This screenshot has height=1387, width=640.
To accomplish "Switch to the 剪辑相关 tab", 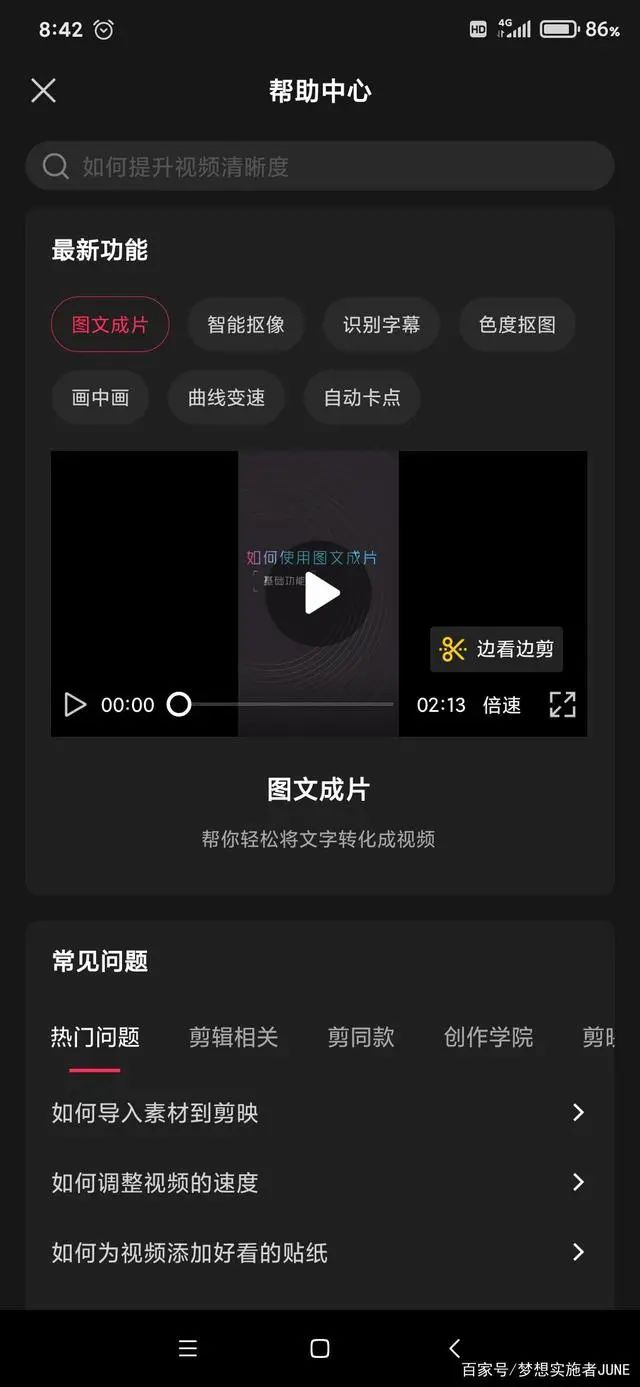I will (233, 1038).
